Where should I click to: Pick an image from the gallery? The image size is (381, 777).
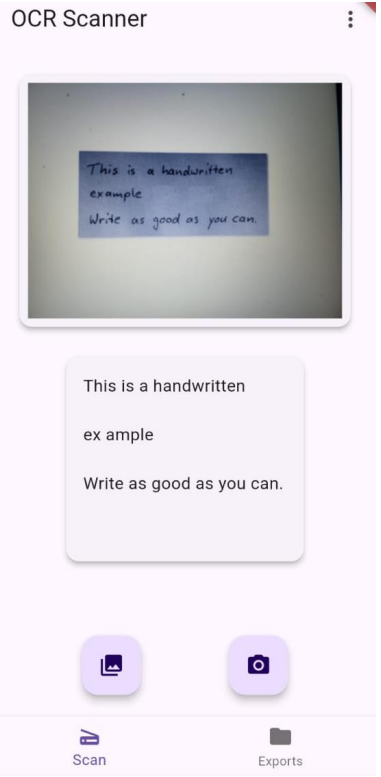tap(111, 665)
